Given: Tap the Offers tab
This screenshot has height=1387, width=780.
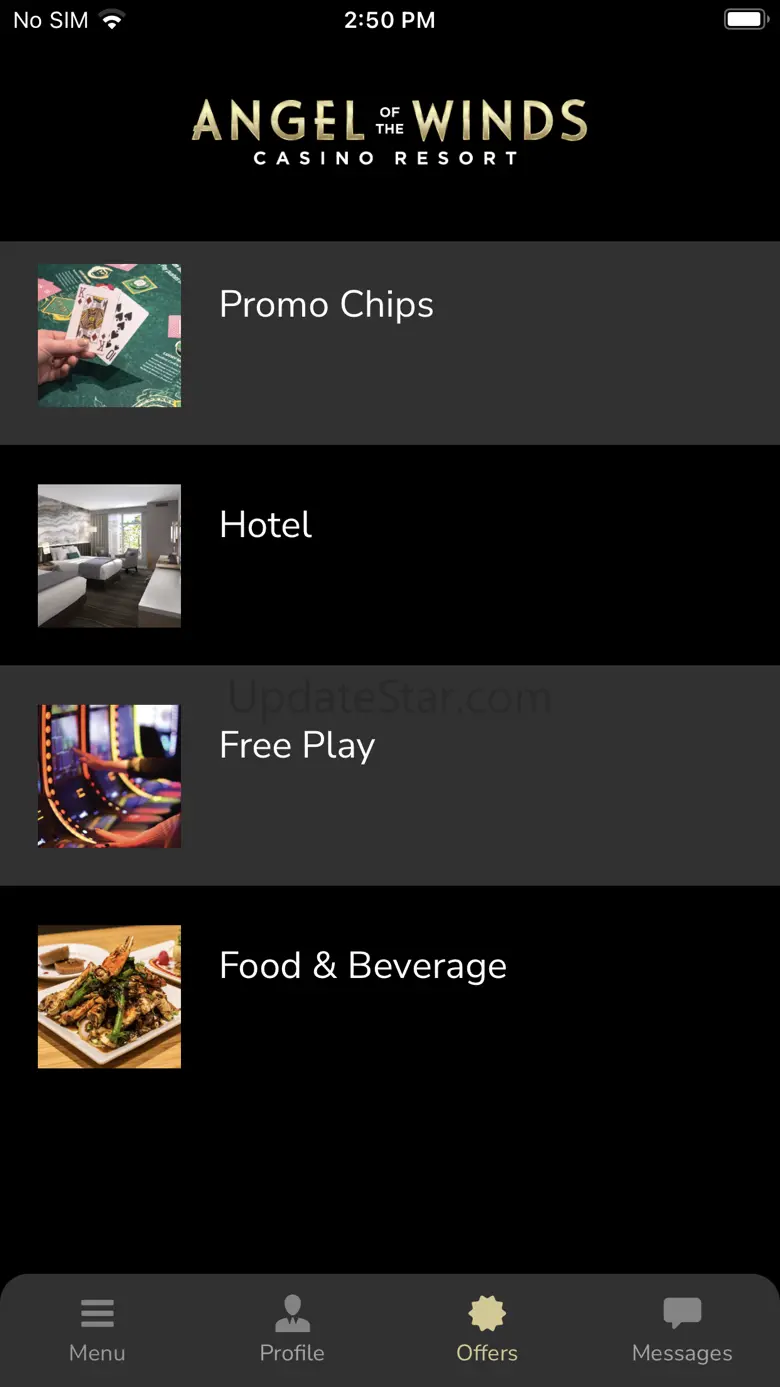Looking at the screenshot, I should pyautogui.click(x=487, y=1329).
